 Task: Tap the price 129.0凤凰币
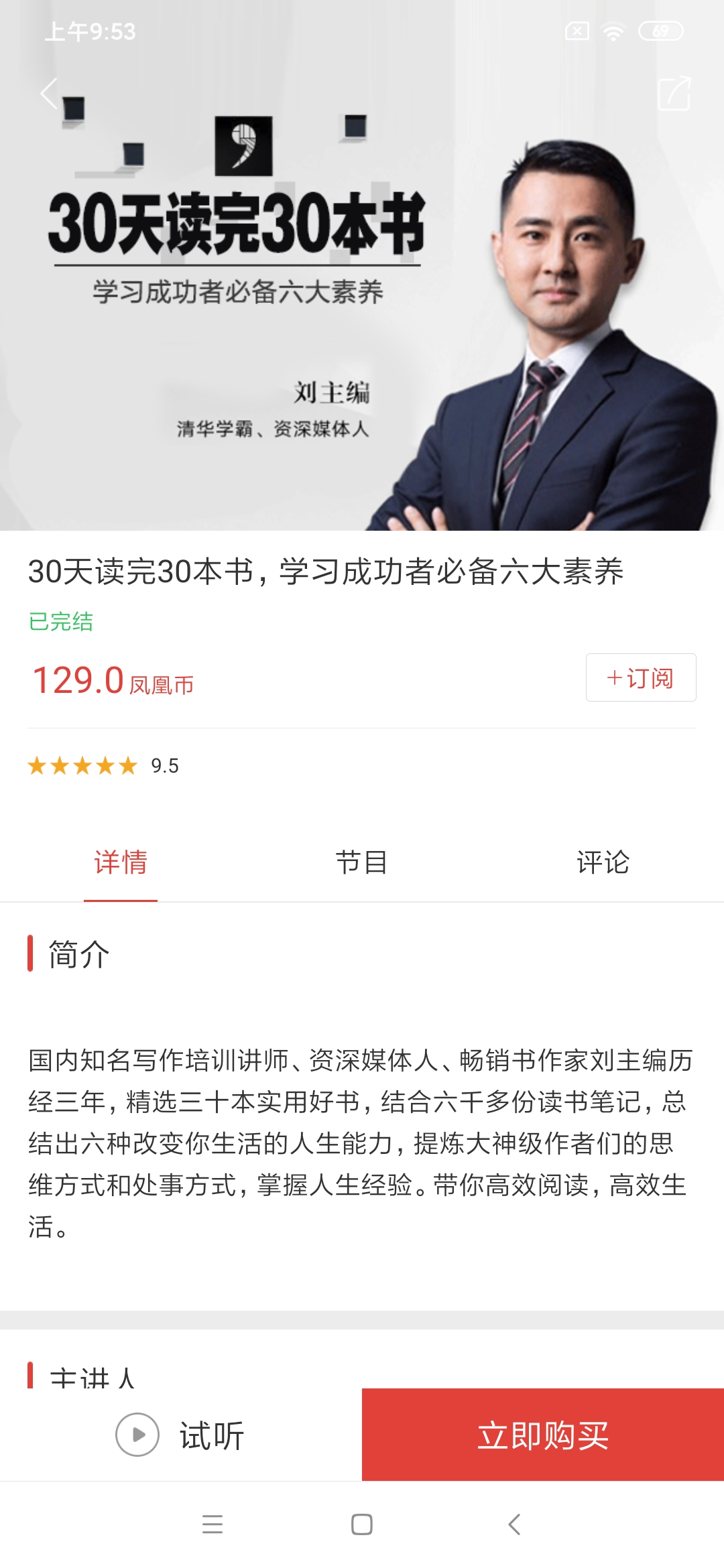pos(114,681)
